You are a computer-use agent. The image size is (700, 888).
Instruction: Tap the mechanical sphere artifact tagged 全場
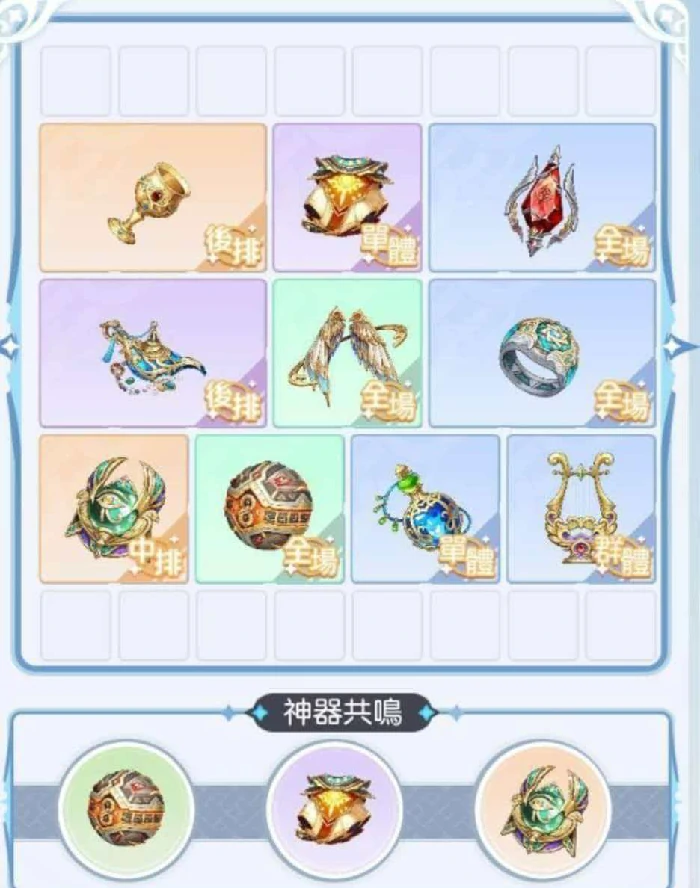[x=269, y=508]
